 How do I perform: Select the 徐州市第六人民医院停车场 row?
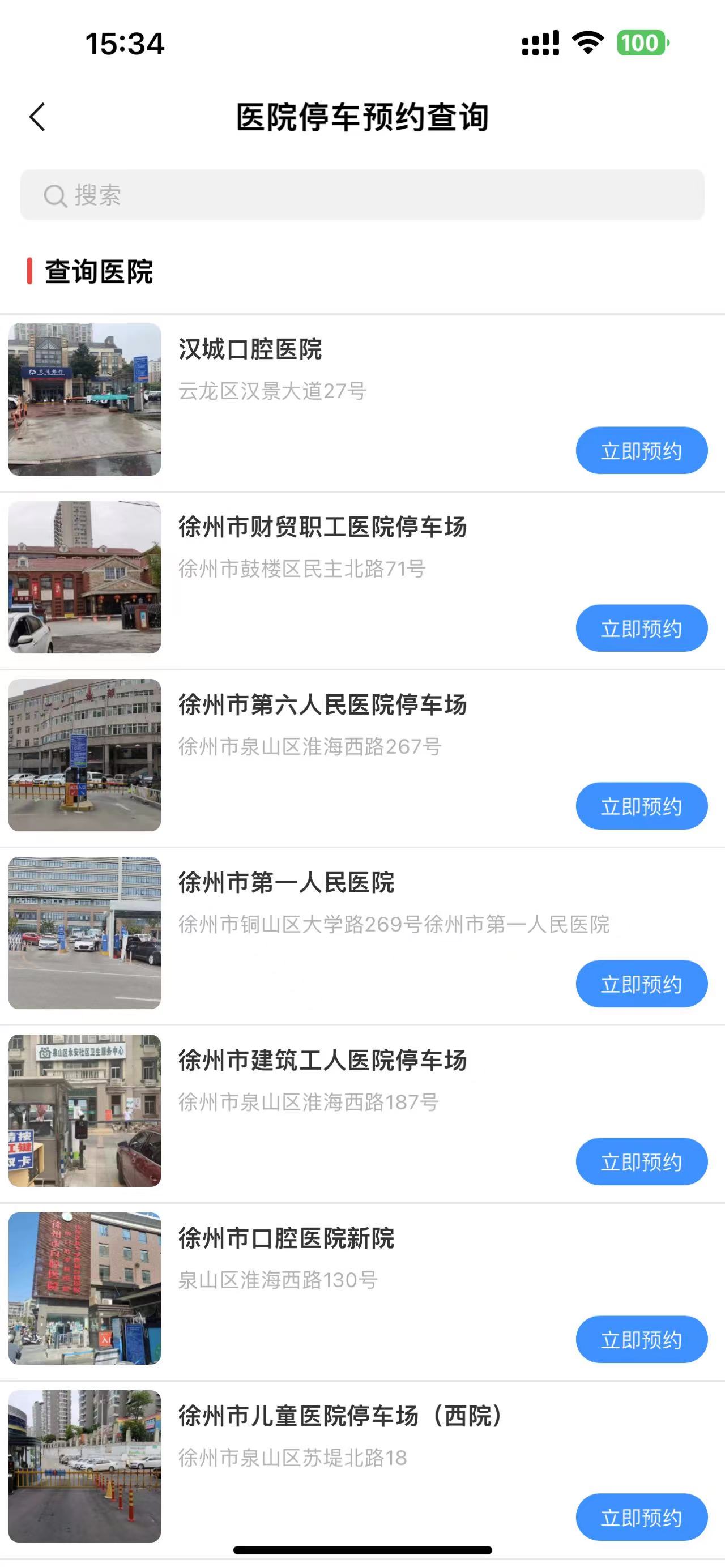322,706
